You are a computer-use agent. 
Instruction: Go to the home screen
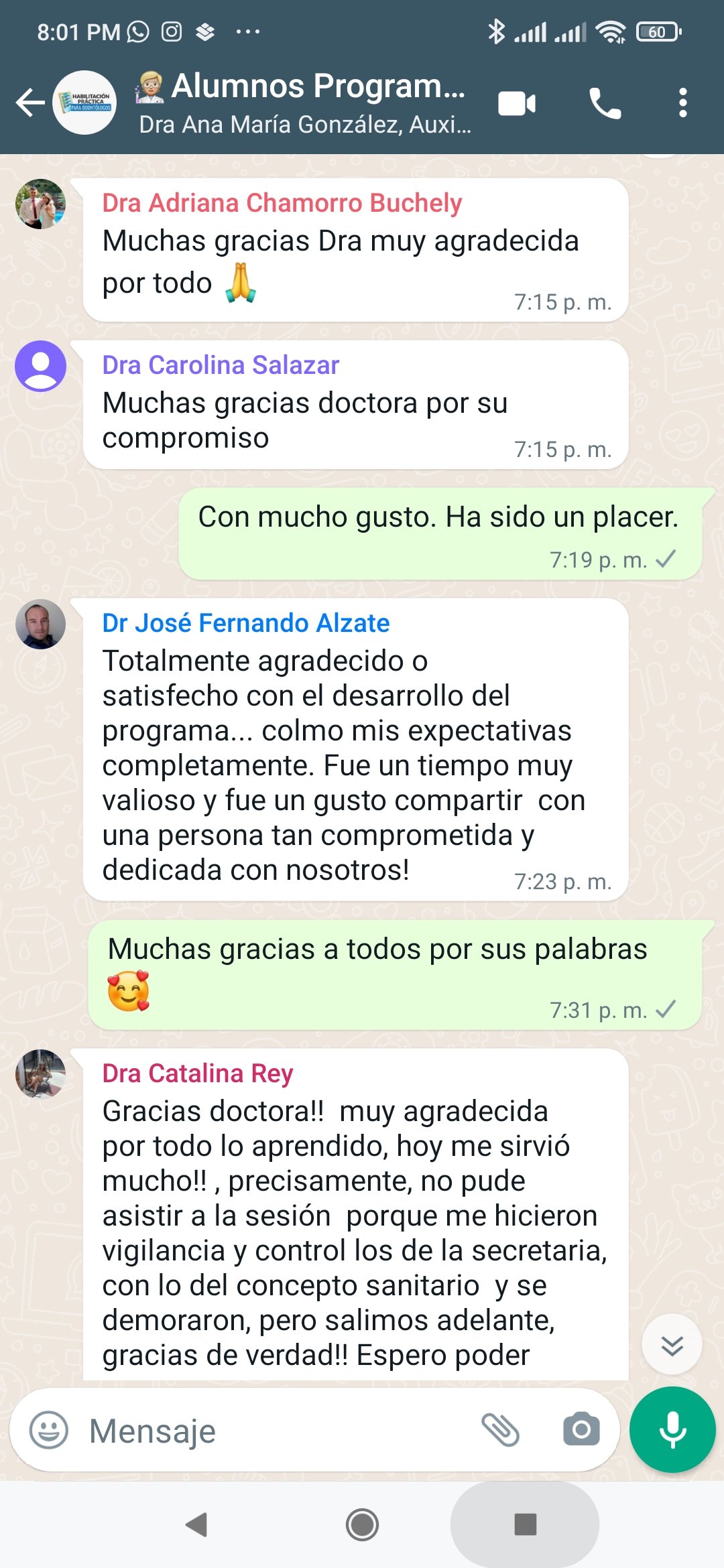click(362, 1525)
